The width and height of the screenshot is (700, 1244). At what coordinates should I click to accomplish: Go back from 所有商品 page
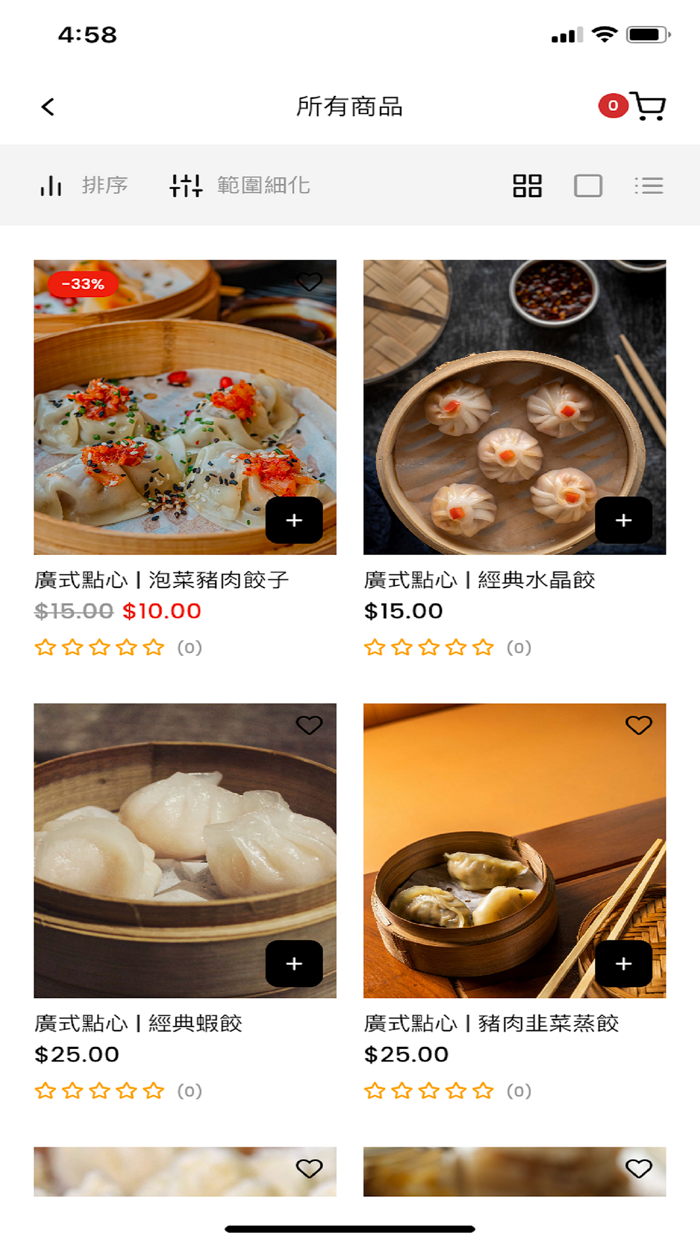pyautogui.click(x=48, y=107)
